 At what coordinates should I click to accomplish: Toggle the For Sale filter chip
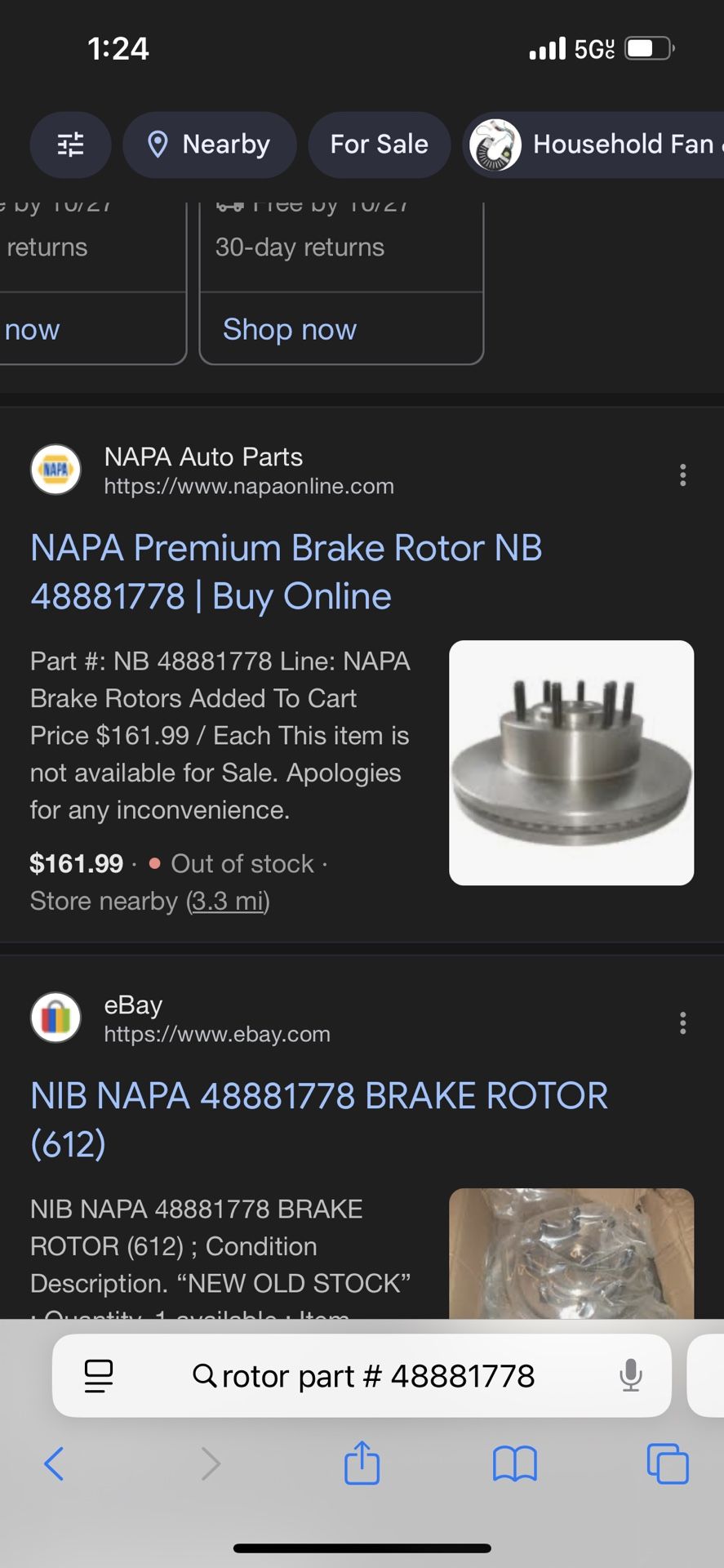[x=379, y=145]
